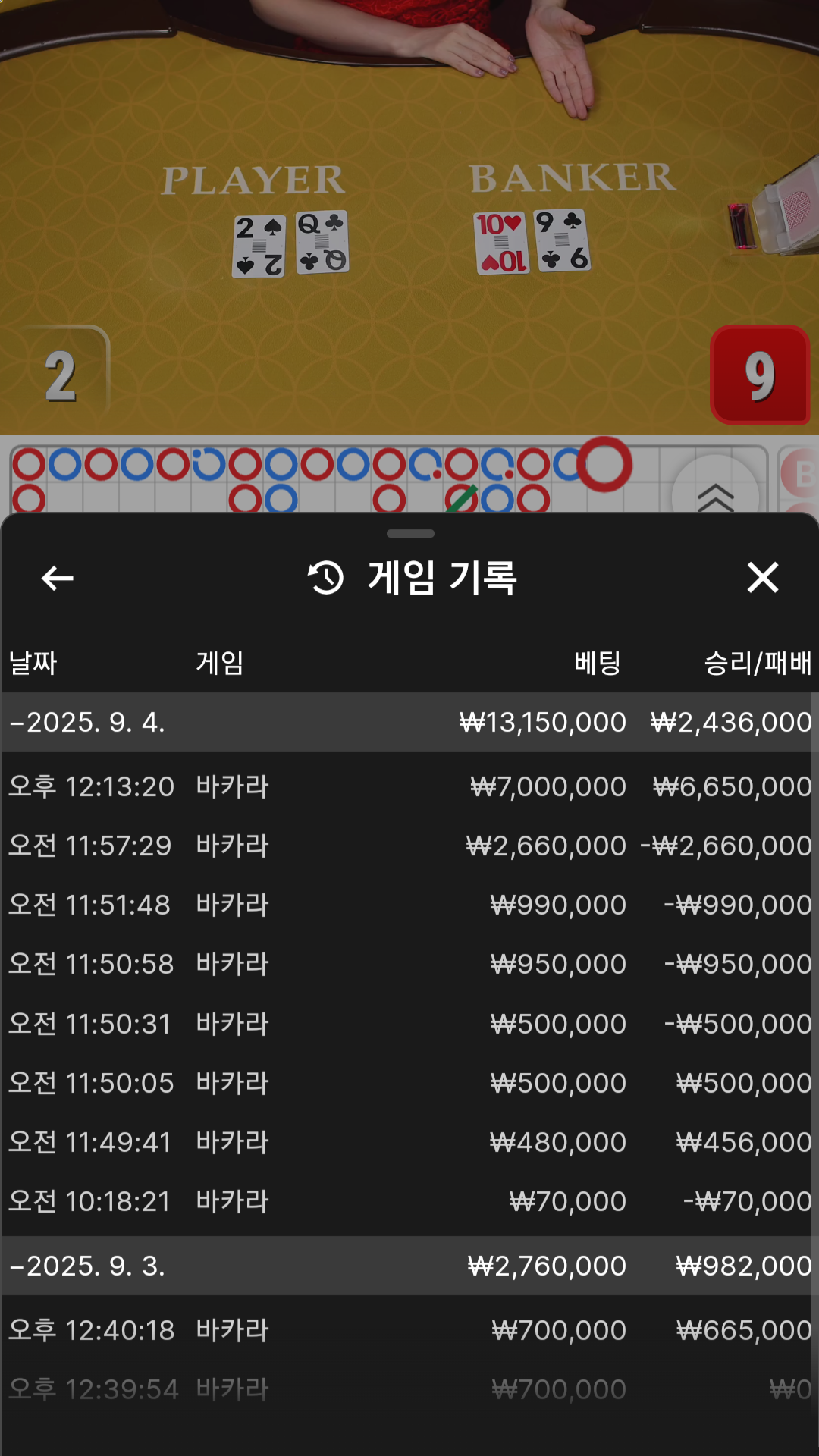819x1456 pixels.
Task: Expand the roadmap with the double chevron
Action: 715,494
